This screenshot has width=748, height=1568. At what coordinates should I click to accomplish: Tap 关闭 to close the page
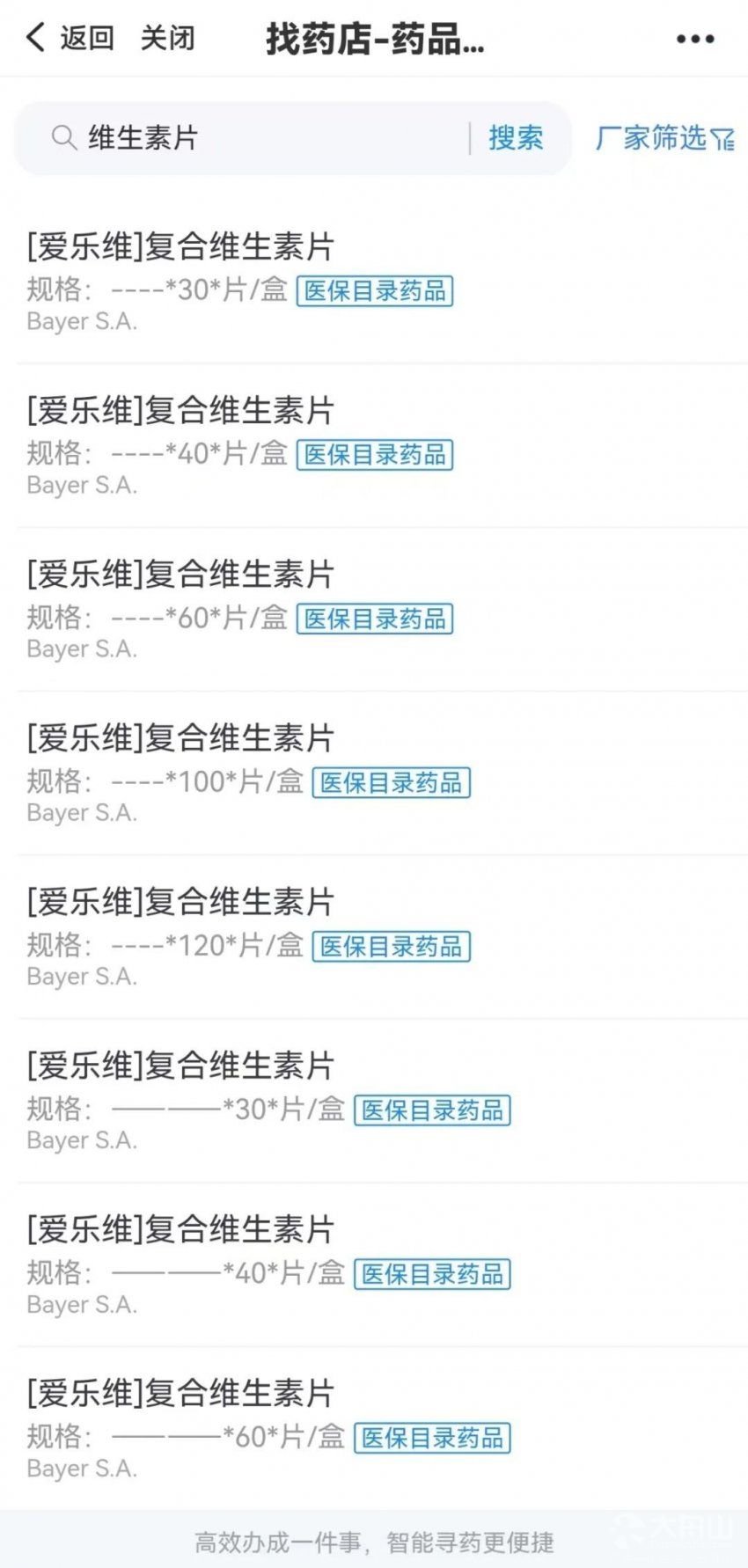(167, 38)
